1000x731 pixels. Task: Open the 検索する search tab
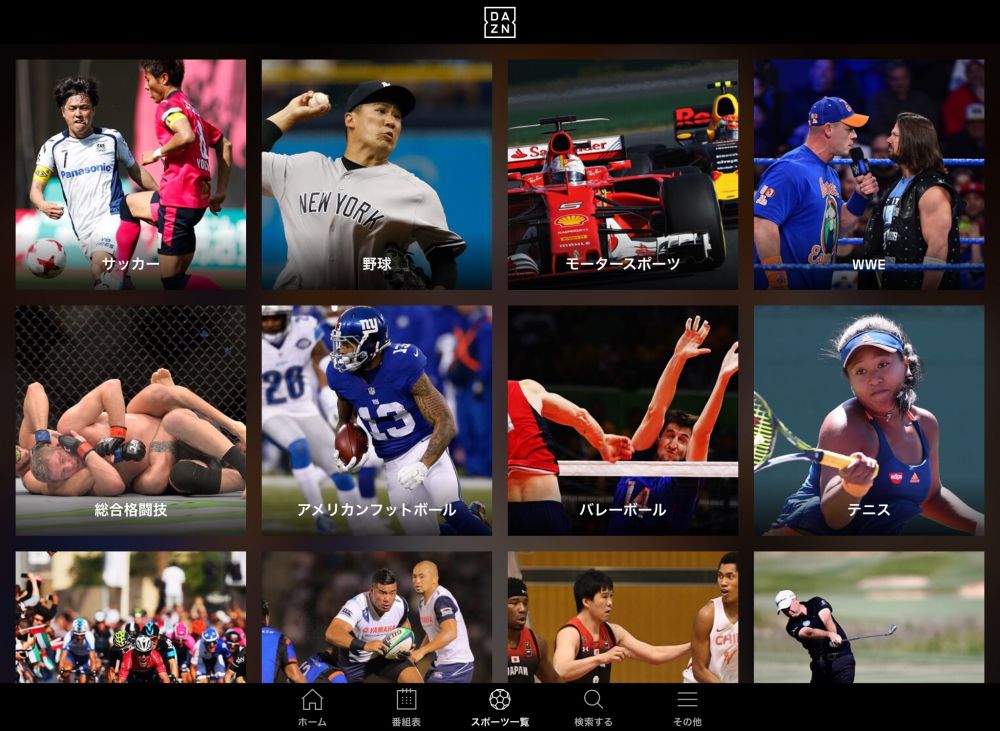[593, 707]
